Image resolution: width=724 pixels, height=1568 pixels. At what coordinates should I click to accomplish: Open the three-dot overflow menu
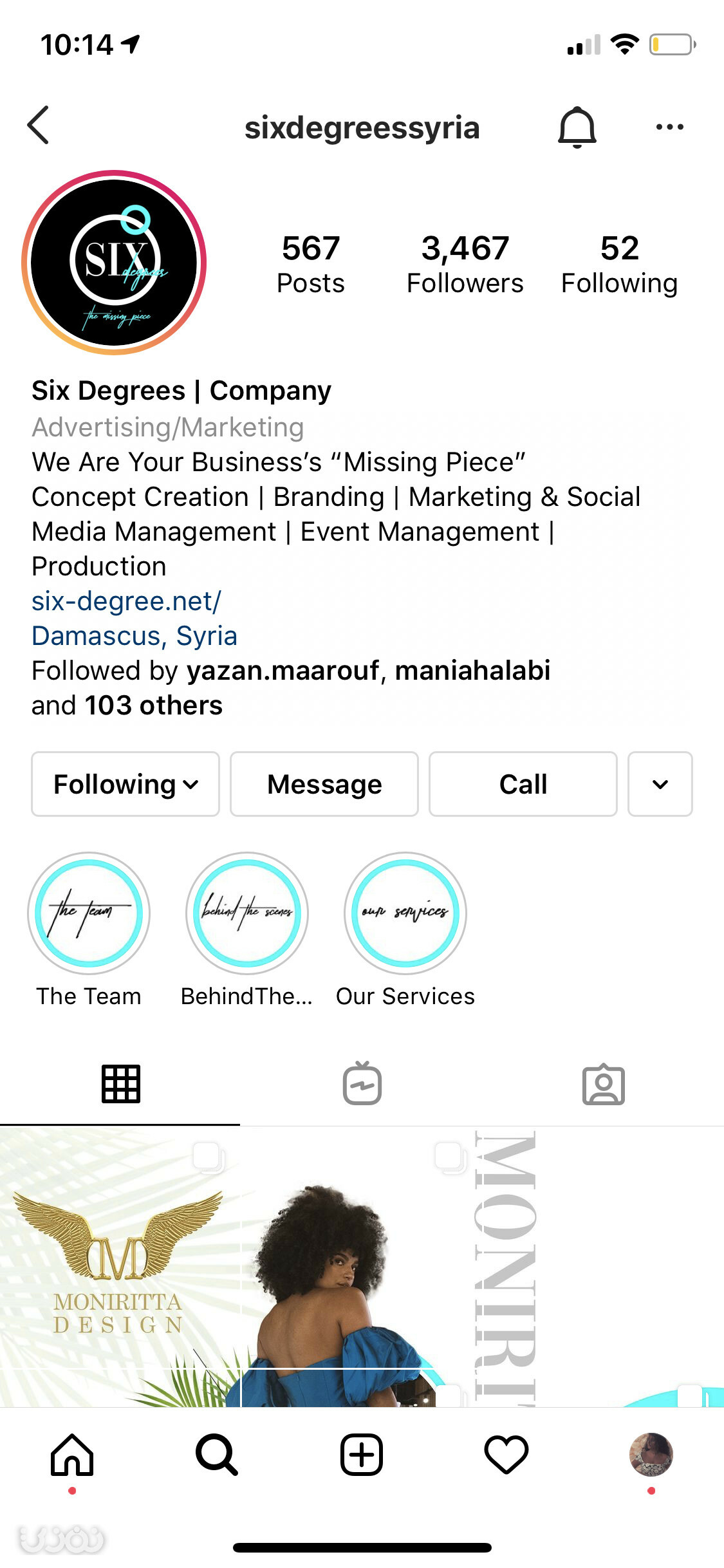669,127
